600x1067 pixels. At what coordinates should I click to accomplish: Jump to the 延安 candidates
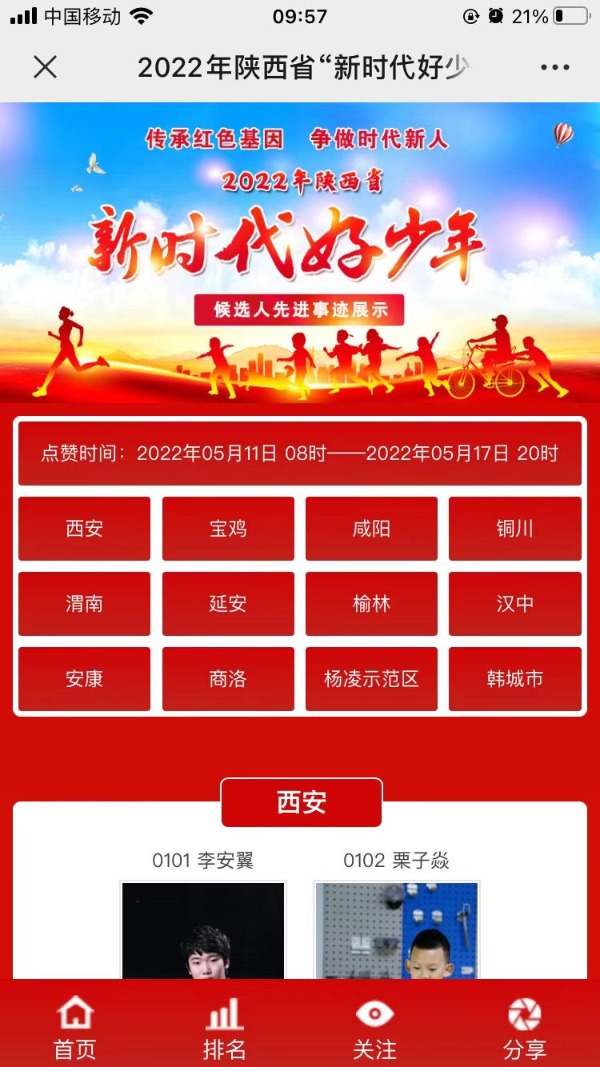pos(228,604)
